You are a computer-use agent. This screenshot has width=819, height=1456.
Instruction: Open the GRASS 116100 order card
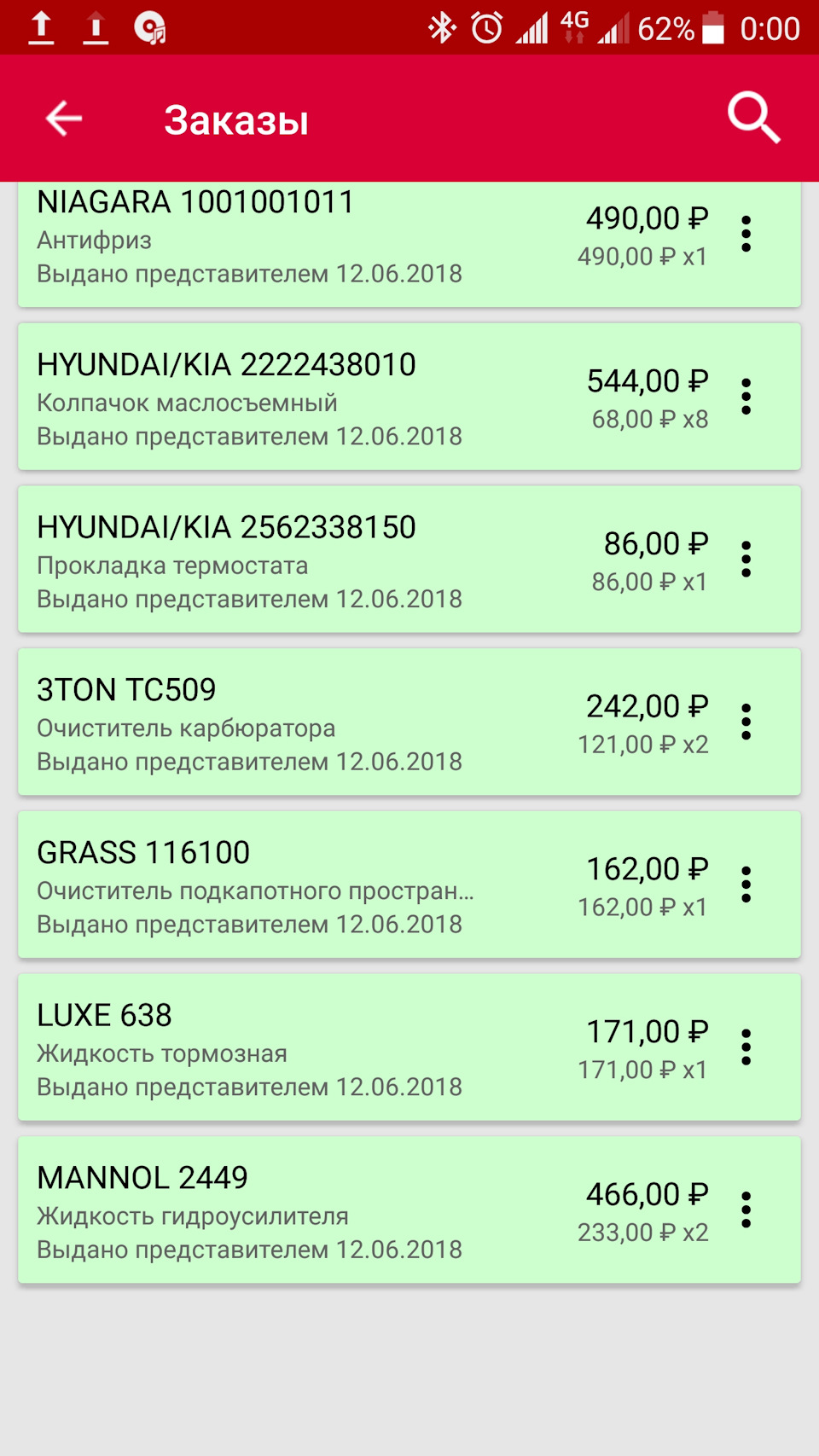[x=299, y=885]
